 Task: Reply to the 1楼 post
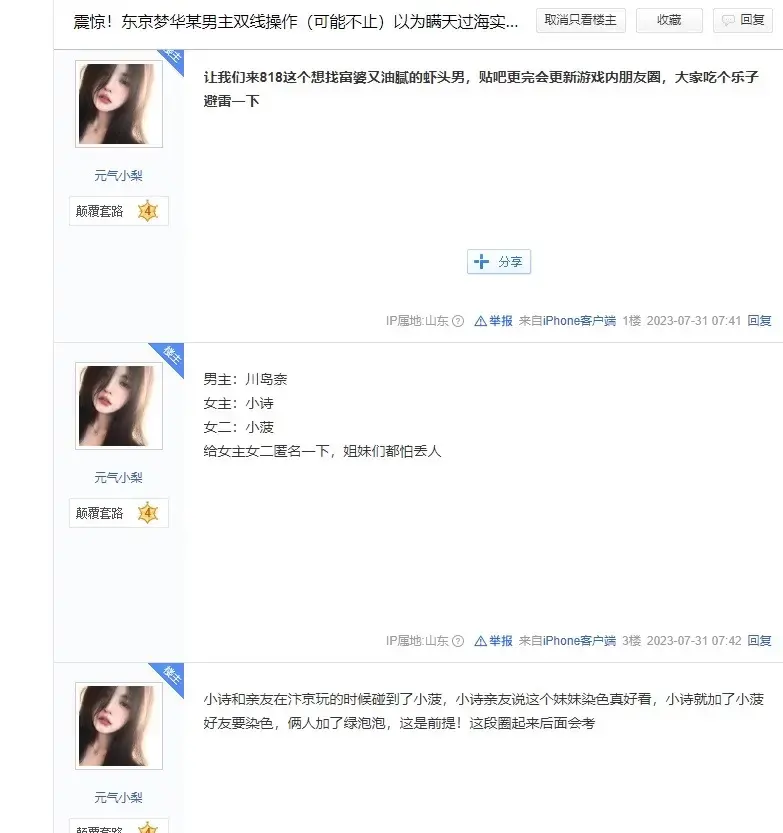pyautogui.click(x=760, y=321)
